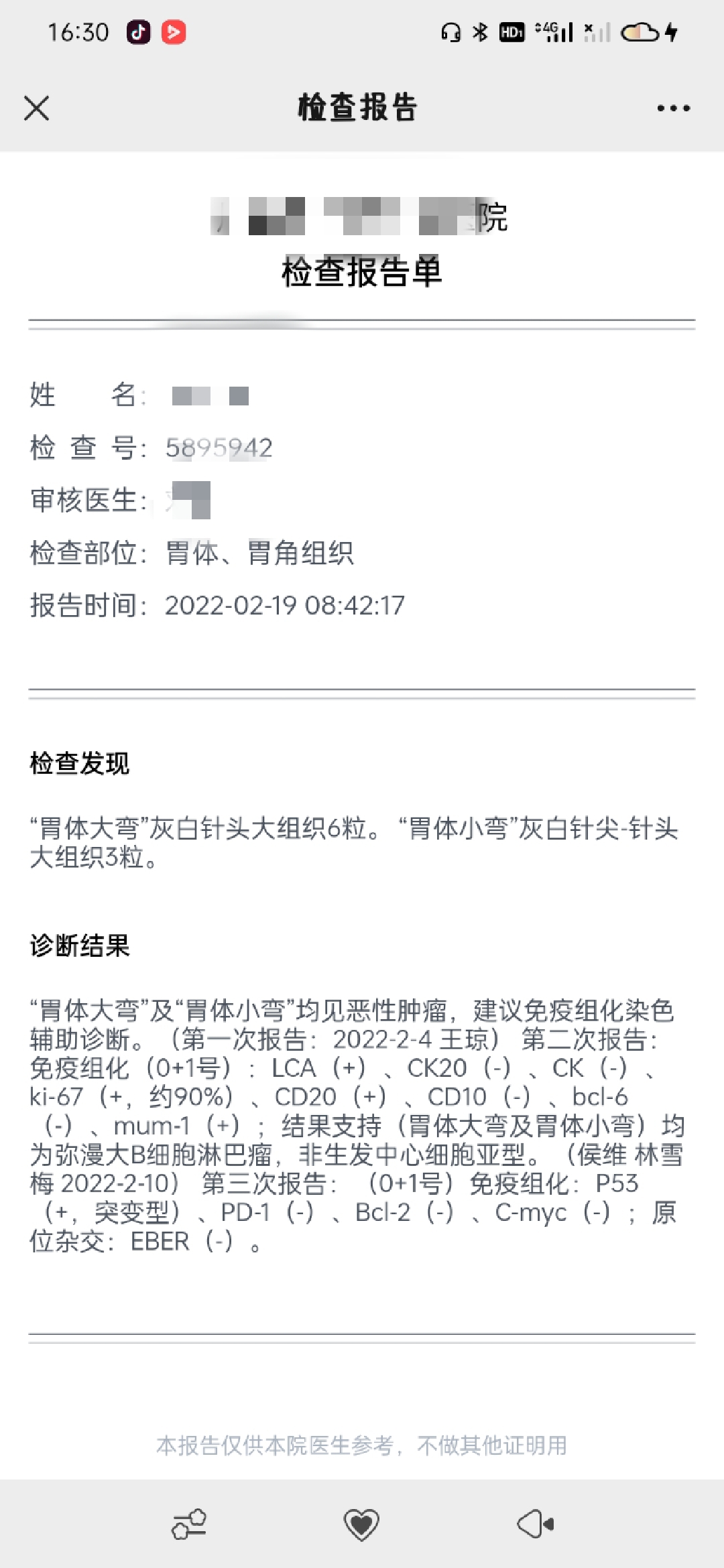Viewport: 724px width, 1568px height.
Task: Navigate back using the triangle icon
Action: 535,1524
